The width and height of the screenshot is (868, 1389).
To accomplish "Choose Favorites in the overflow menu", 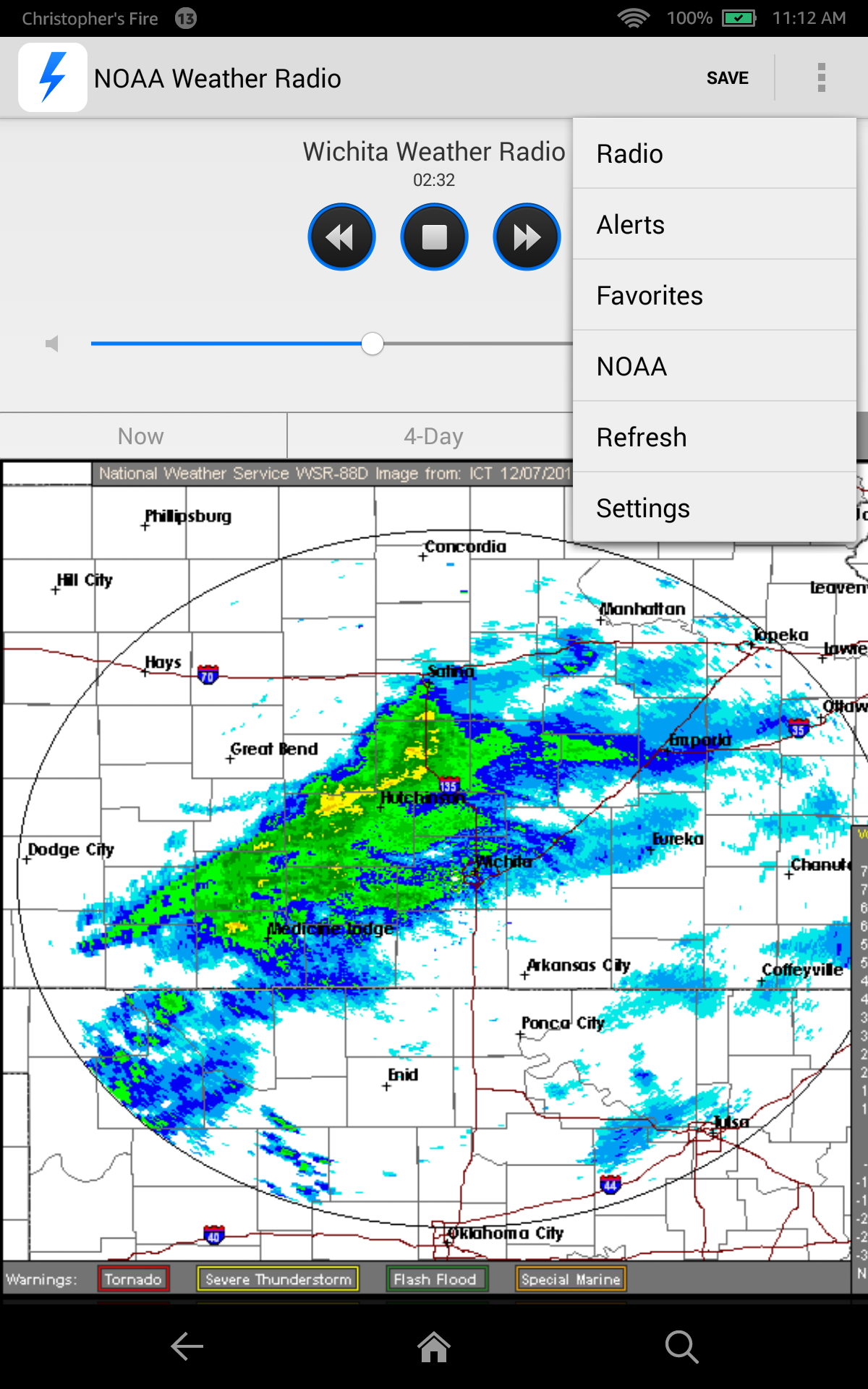I will [x=714, y=296].
